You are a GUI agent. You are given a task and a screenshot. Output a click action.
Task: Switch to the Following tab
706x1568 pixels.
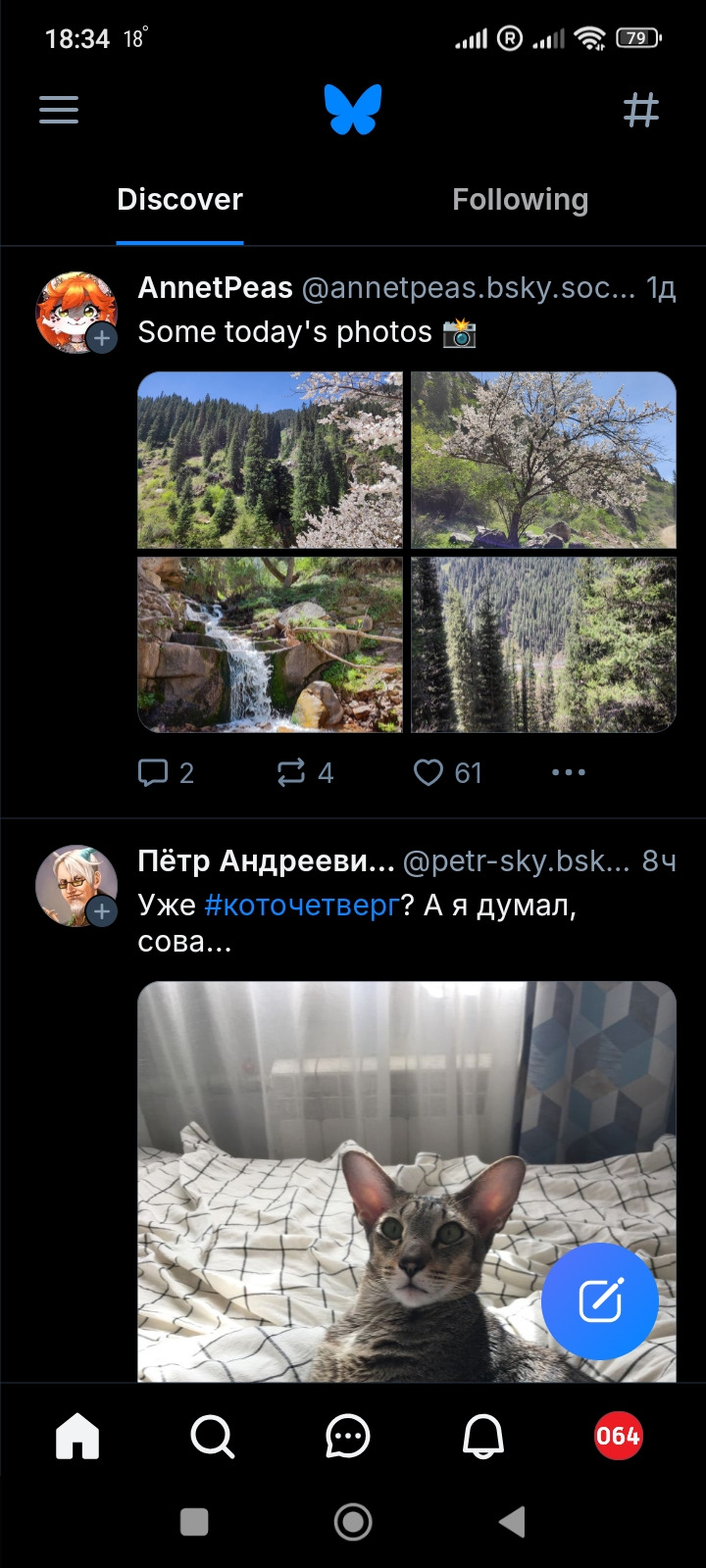point(520,200)
